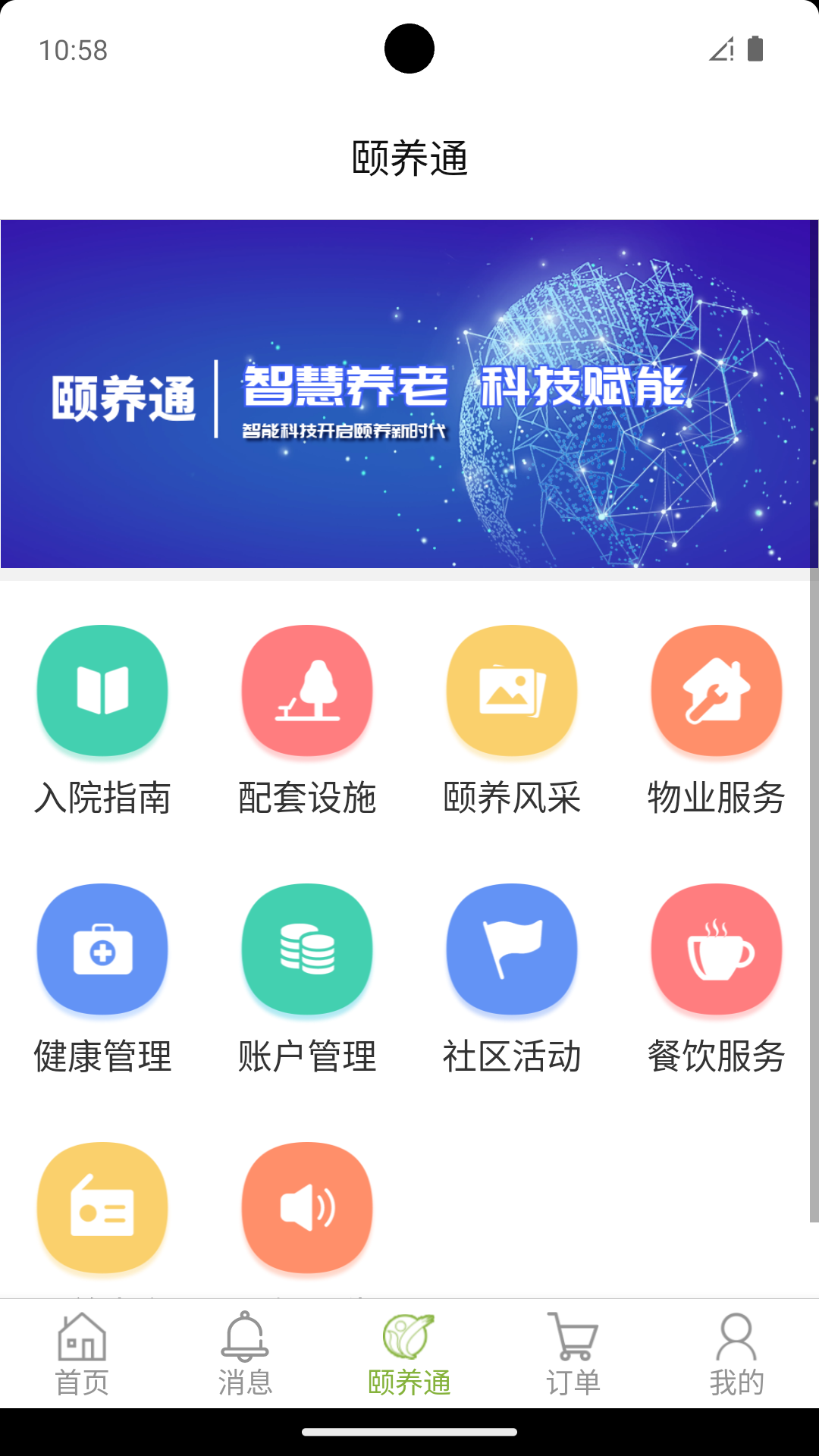
Task: Switch to the 首页 home tab
Action: (x=82, y=1354)
